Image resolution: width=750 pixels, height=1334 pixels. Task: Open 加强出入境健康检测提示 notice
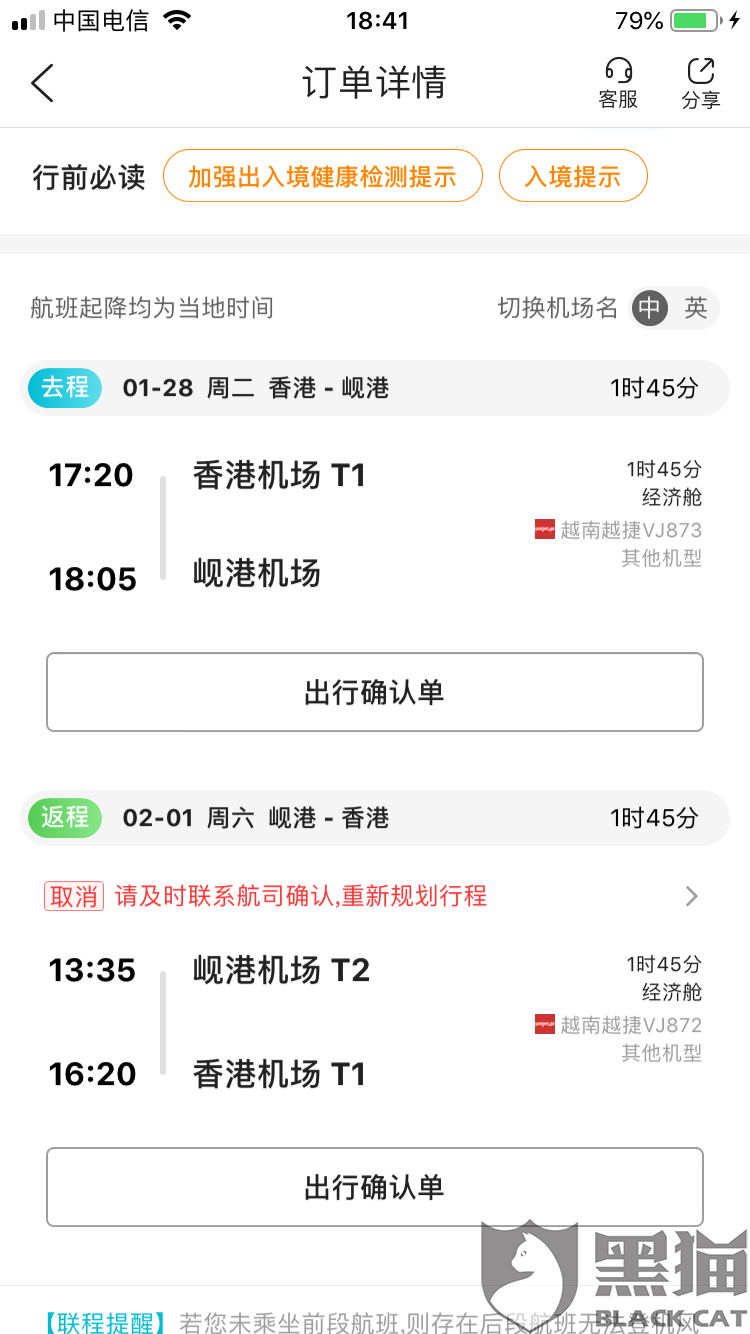click(322, 177)
